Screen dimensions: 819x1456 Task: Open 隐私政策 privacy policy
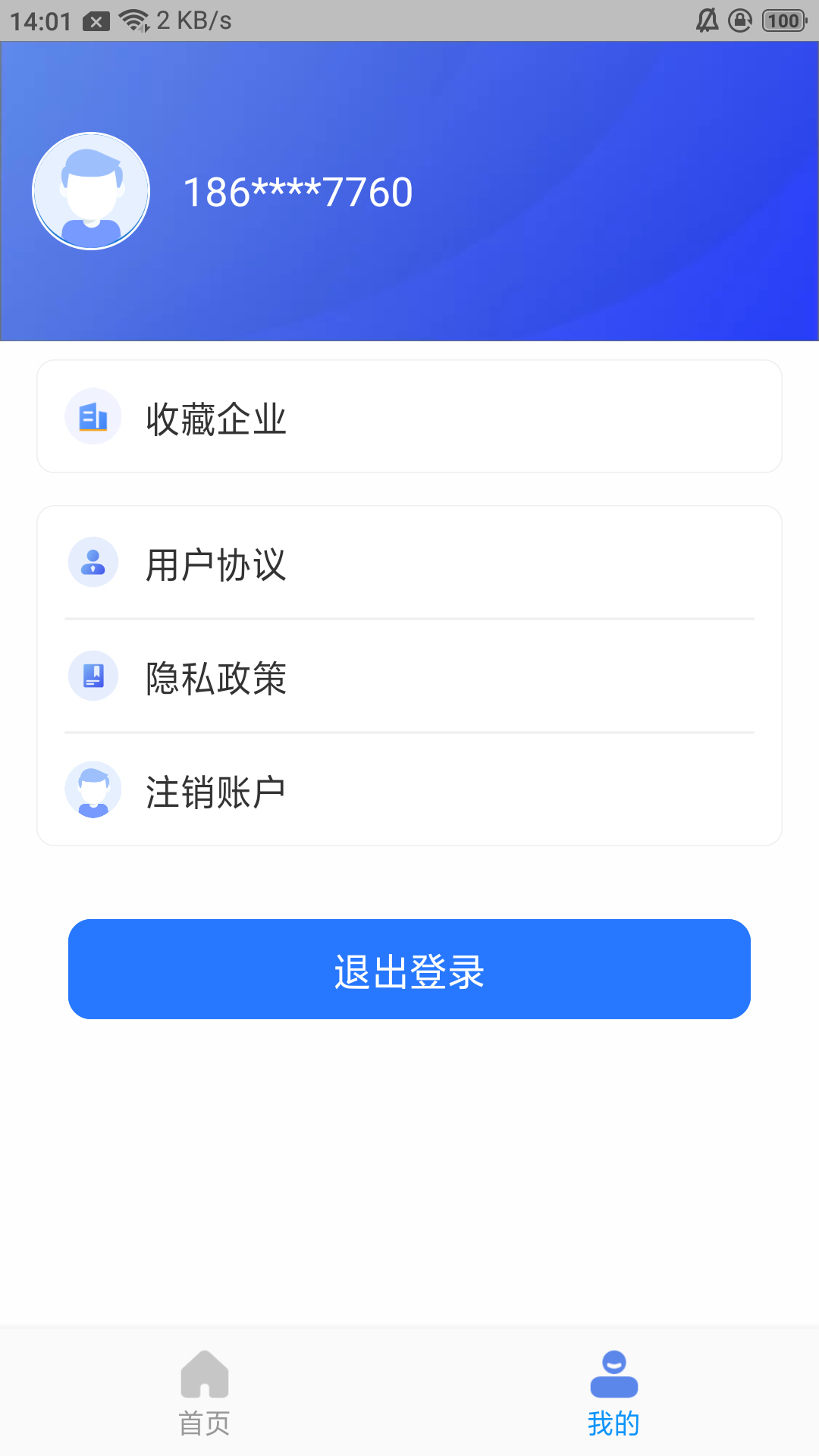click(x=409, y=677)
